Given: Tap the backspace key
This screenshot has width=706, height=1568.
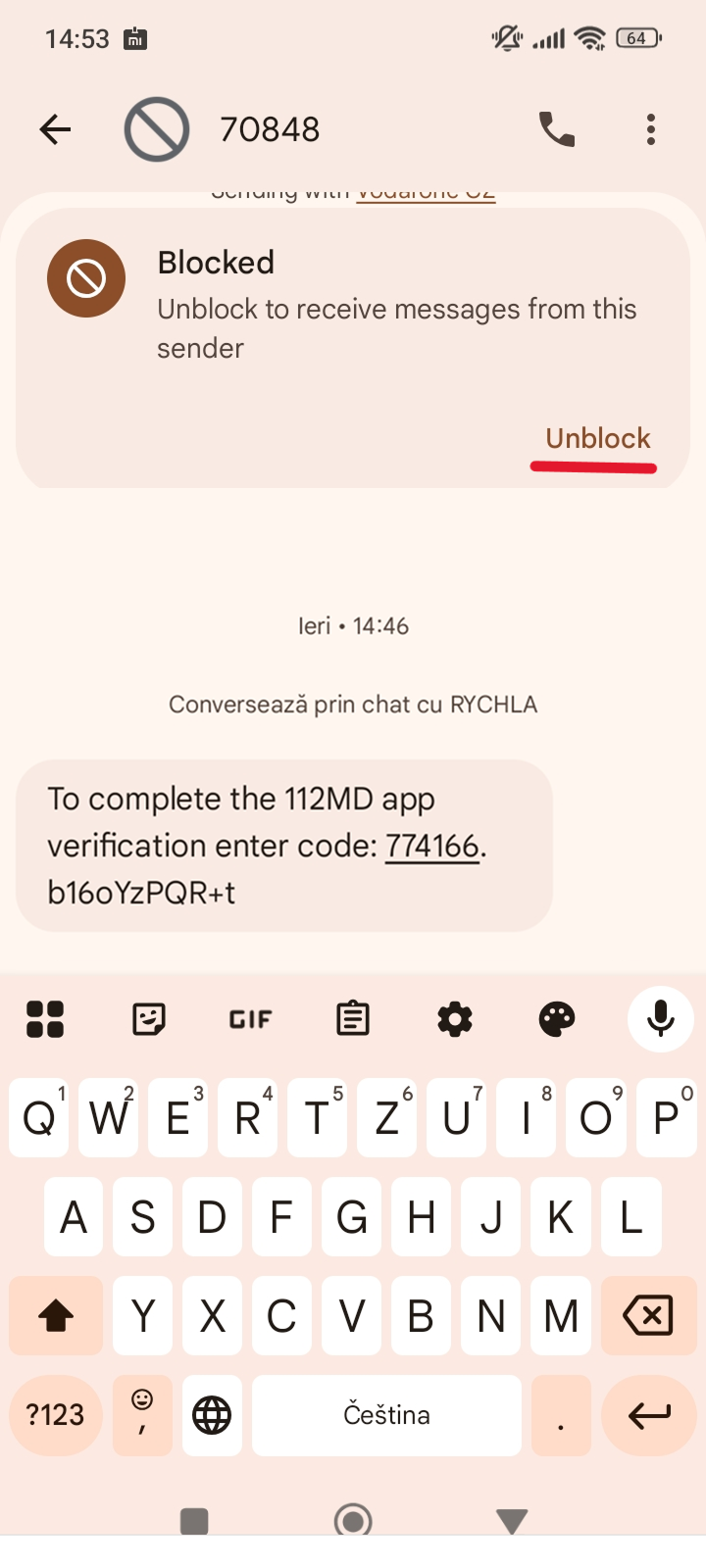Looking at the screenshot, I should [648, 1315].
